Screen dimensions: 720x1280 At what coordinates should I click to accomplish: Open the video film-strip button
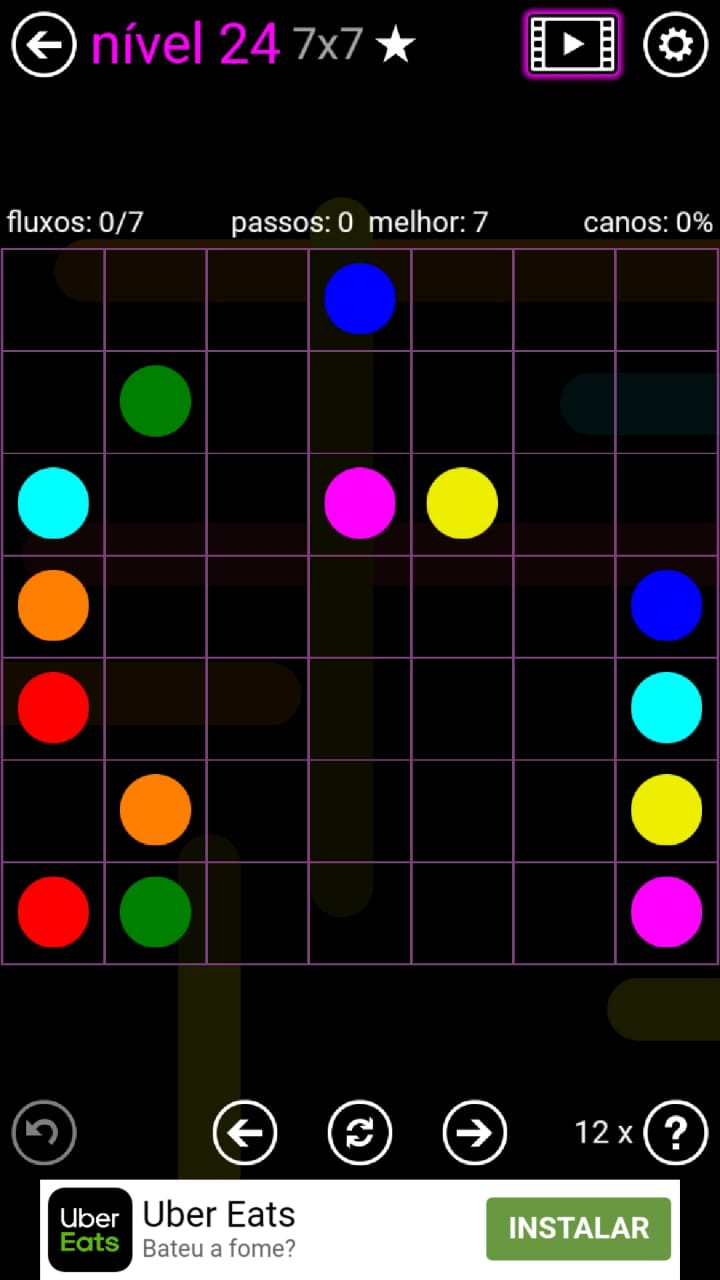click(572, 44)
